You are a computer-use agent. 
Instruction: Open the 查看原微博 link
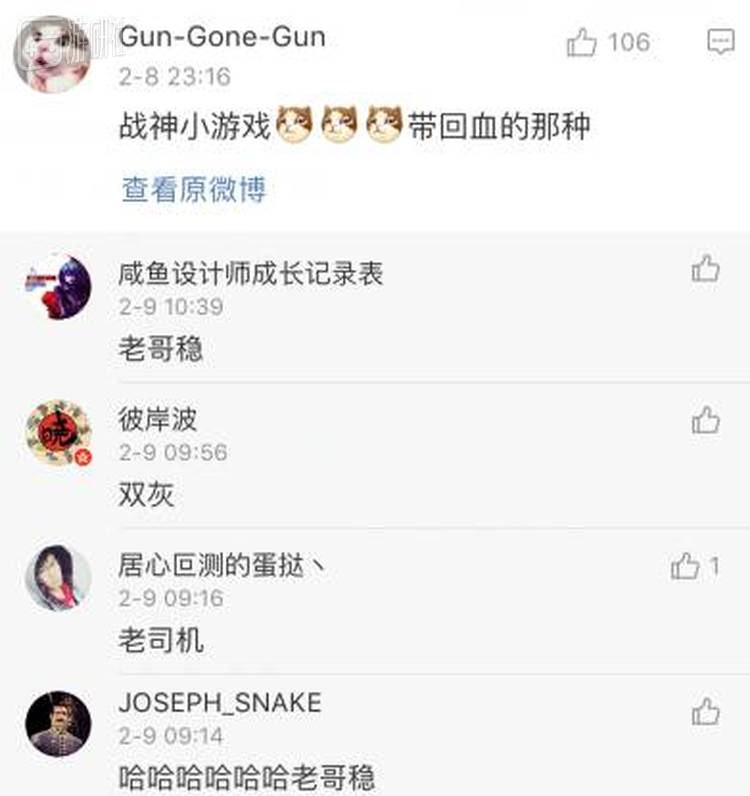pyautogui.click(x=194, y=189)
